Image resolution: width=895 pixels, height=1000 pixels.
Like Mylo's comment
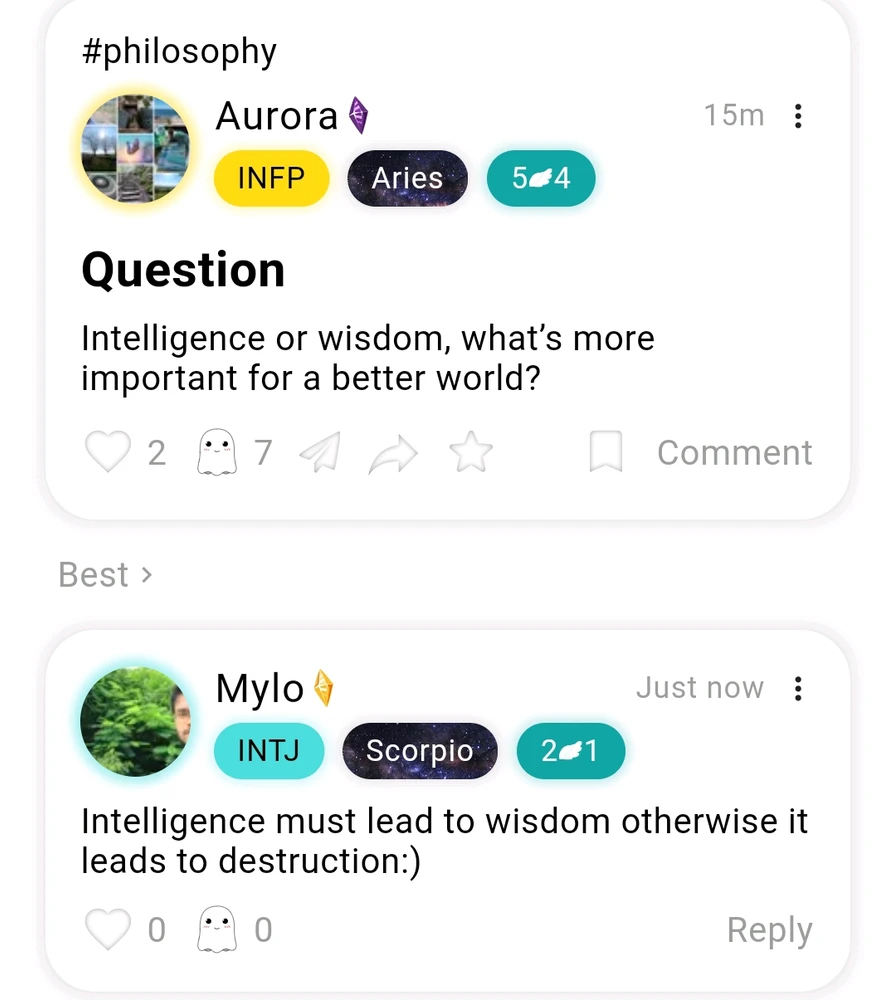[107, 930]
